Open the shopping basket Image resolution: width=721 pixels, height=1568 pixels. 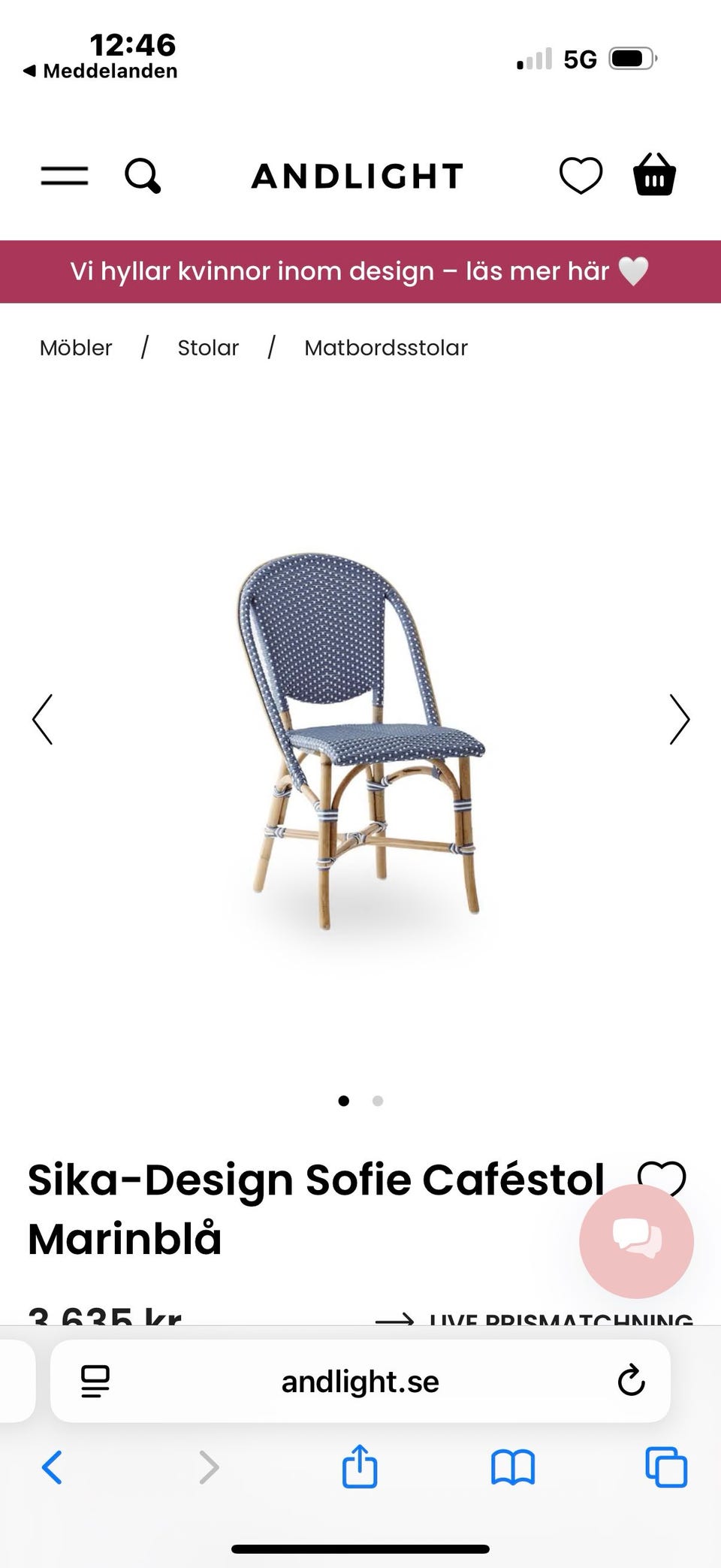click(654, 174)
